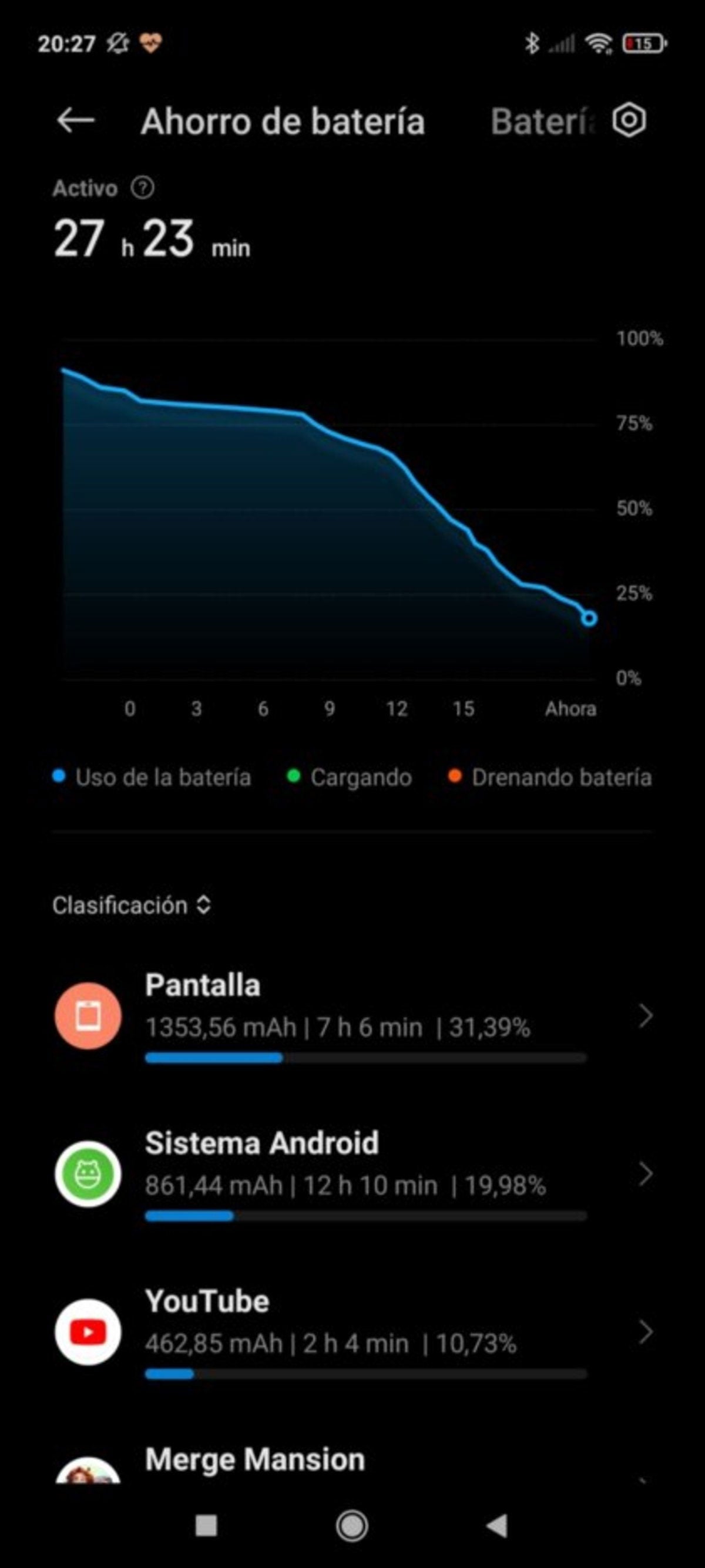This screenshot has width=705, height=1568.
Task: Switch to the Batería tab
Action: [x=540, y=122]
